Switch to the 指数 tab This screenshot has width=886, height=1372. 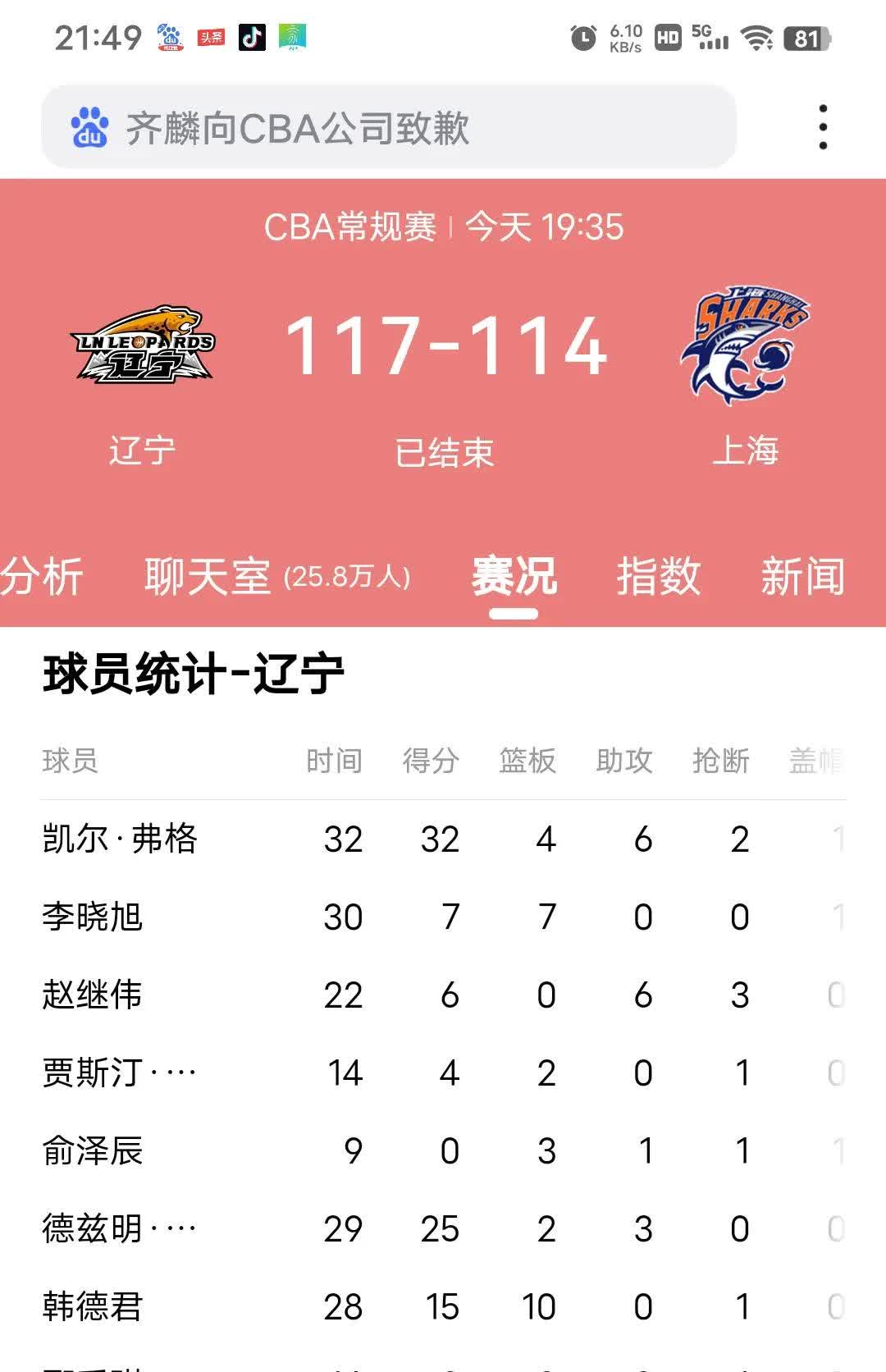coord(658,576)
